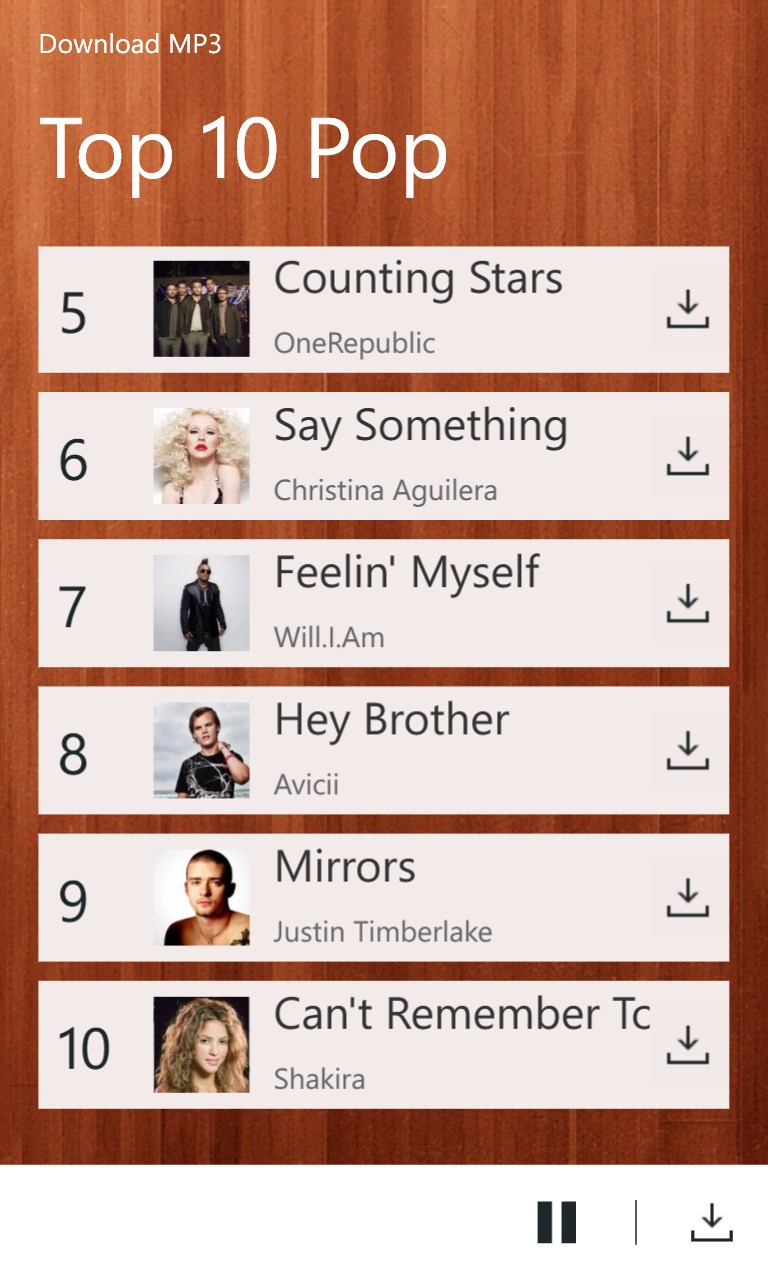This screenshot has height=1280, width=768.
Task: Download Feelin' Myself by Will.I.Am
Action: tap(687, 603)
